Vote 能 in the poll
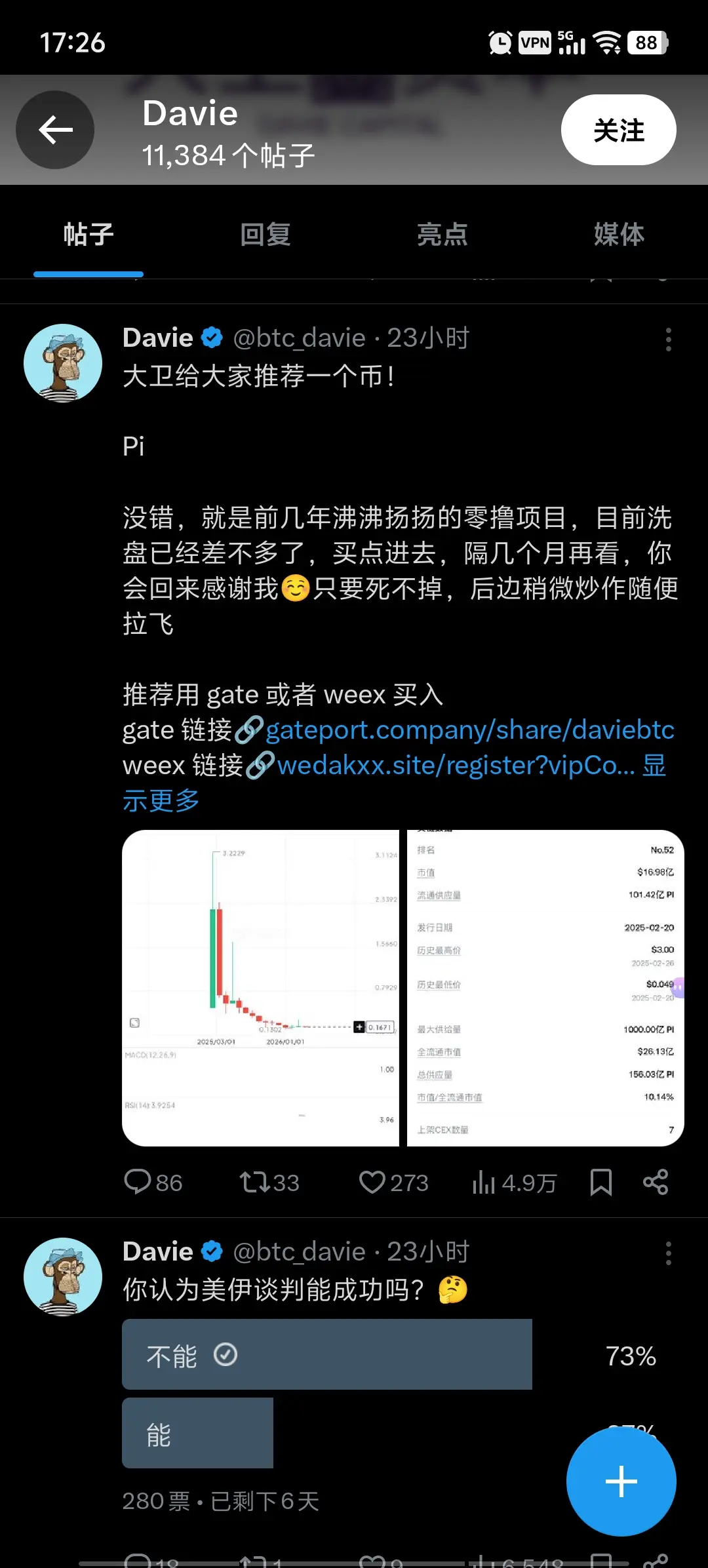 pos(197,1434)
